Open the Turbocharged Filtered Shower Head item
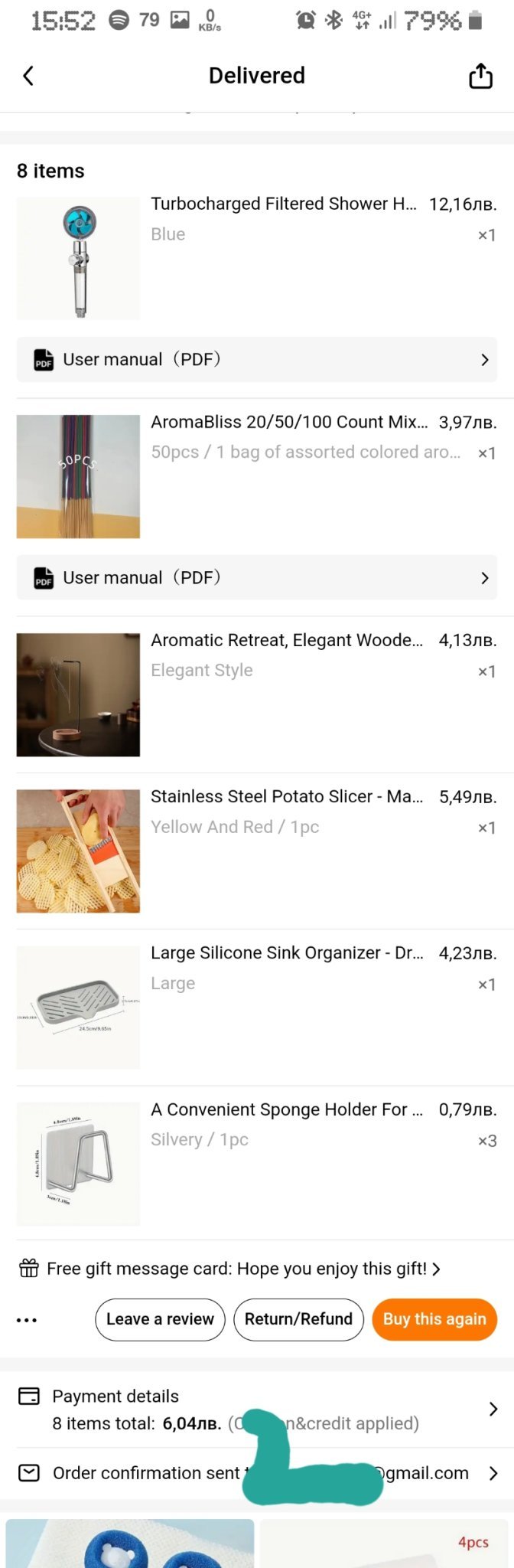Screen dimensions: 514x1568 coord(283,204)
